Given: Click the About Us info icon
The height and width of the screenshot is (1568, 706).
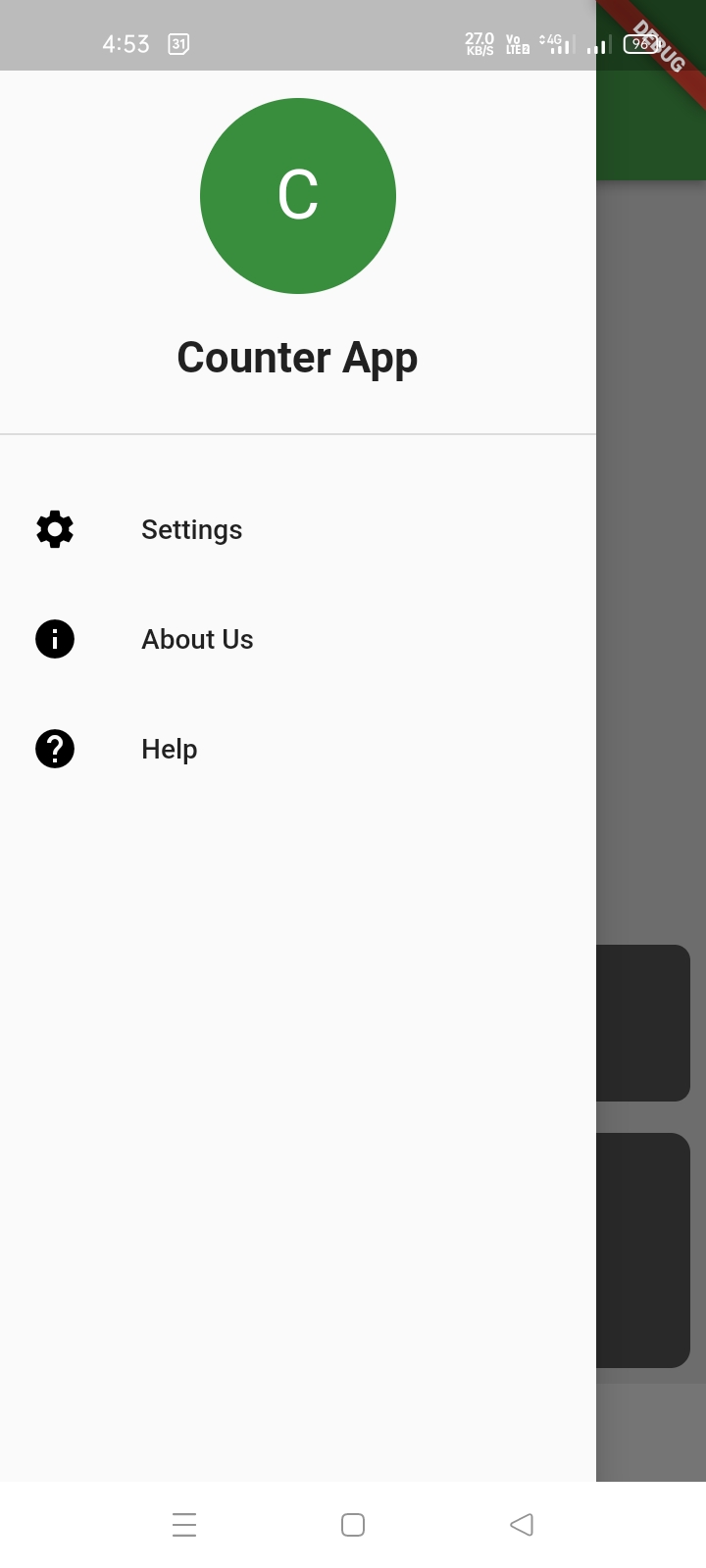Looking at the screenshot, I should point(54,638).
